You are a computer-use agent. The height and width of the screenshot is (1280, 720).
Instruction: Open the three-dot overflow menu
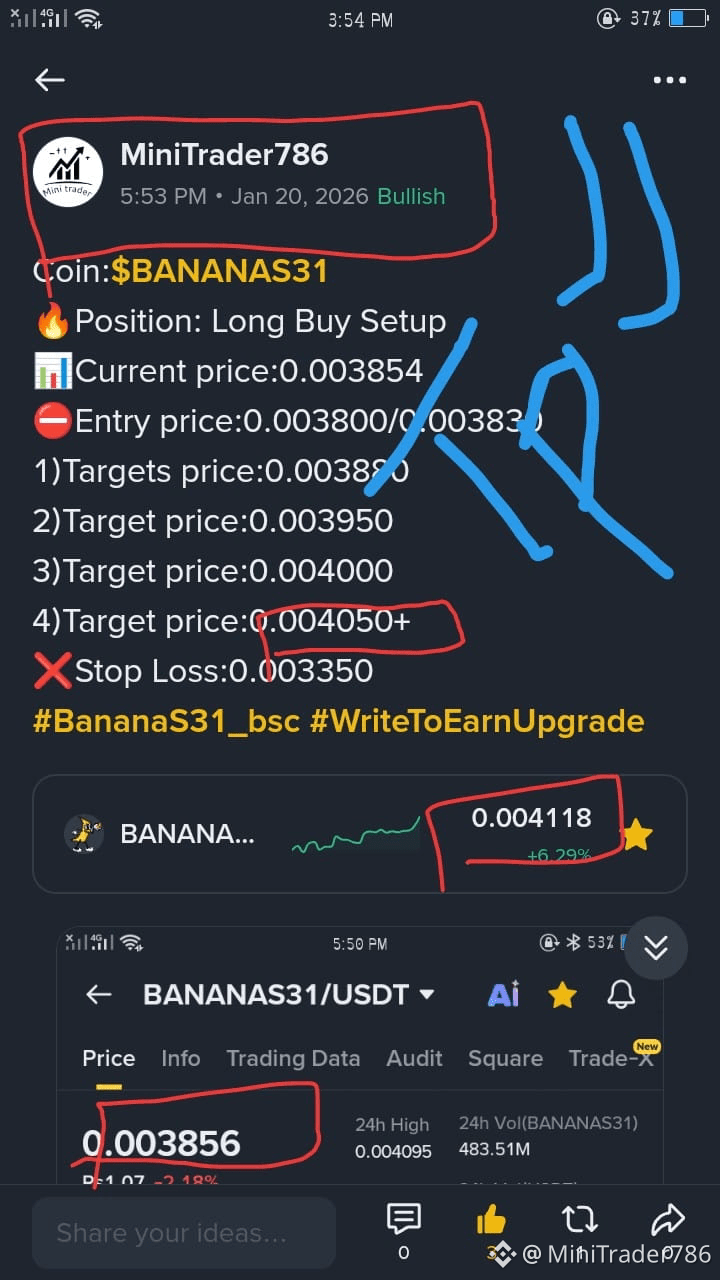[x=669, y=80]
